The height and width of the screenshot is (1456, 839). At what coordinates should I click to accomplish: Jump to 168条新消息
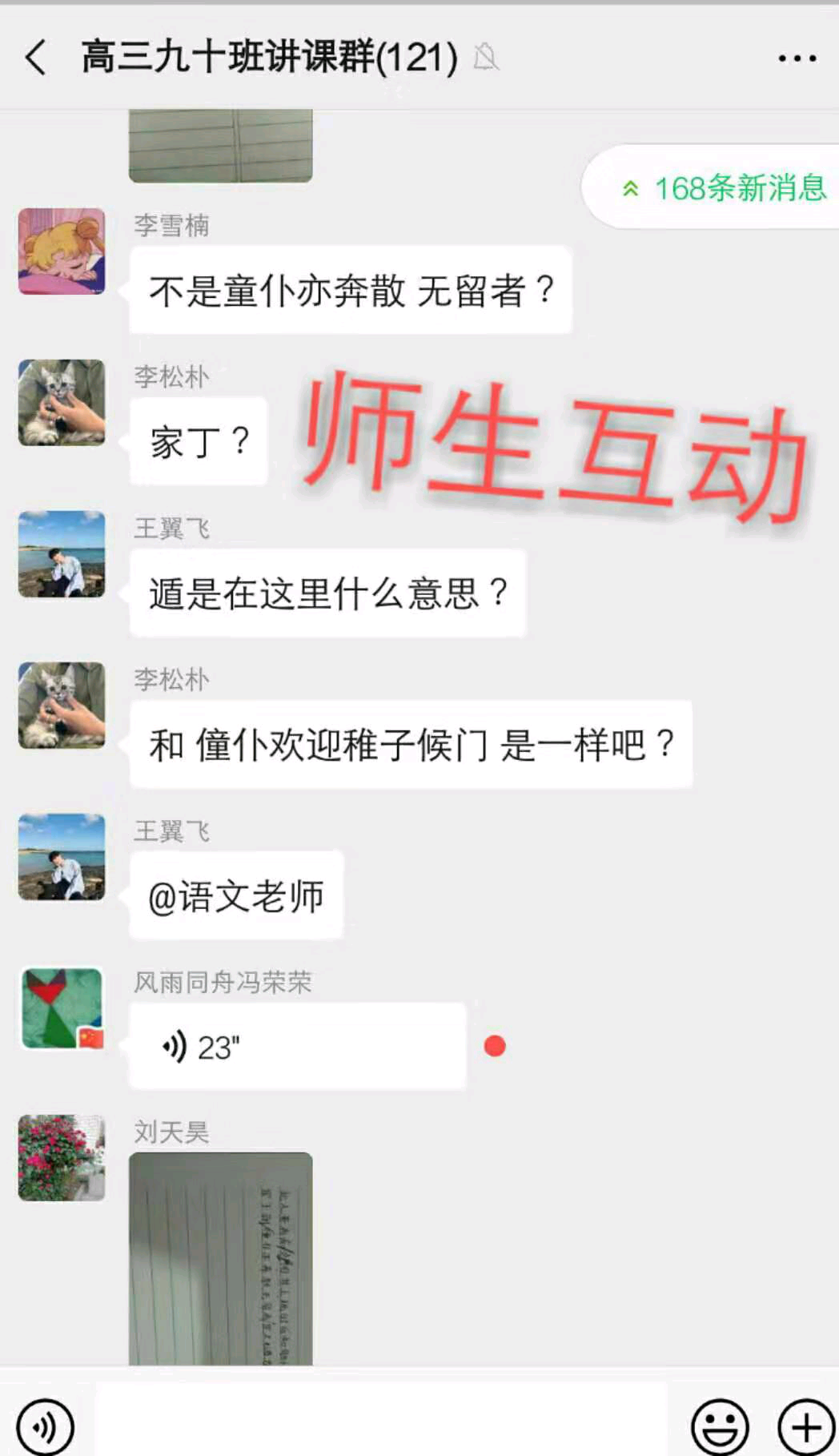(723, 188)
